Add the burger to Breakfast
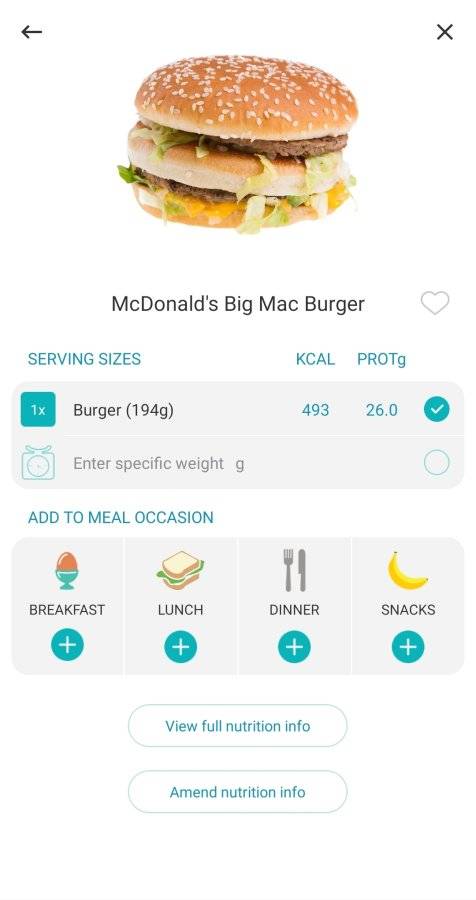Image resolution: width=476 pixels, height=900 pixels. [67, 646]
